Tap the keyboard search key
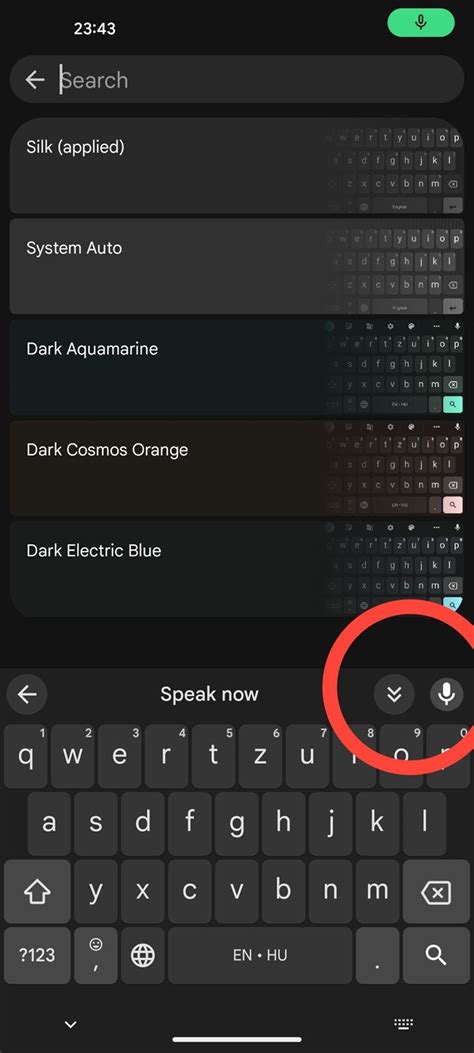 [x=436, y=955]
